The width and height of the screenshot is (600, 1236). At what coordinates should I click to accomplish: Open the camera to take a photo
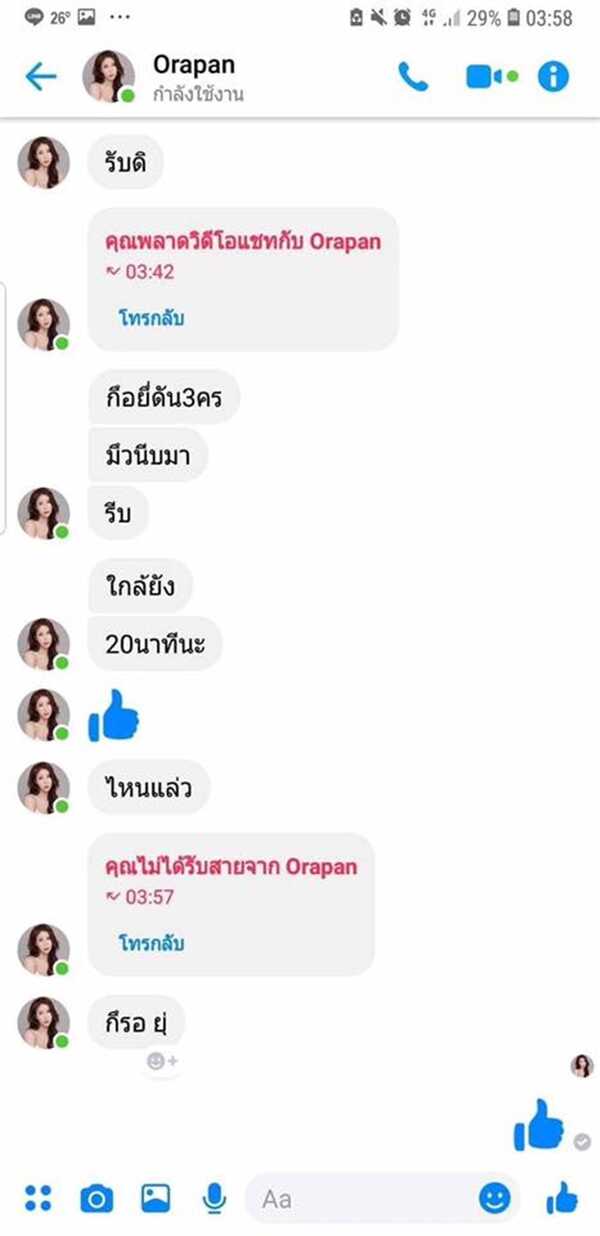coord(96,1198)
